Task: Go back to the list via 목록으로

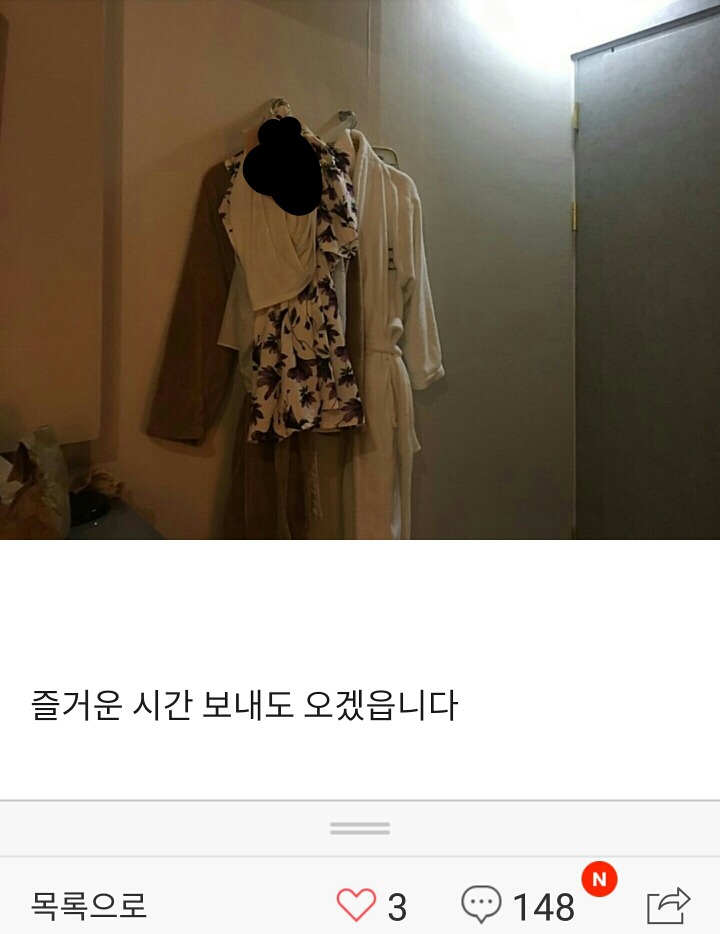Action: 89,906
